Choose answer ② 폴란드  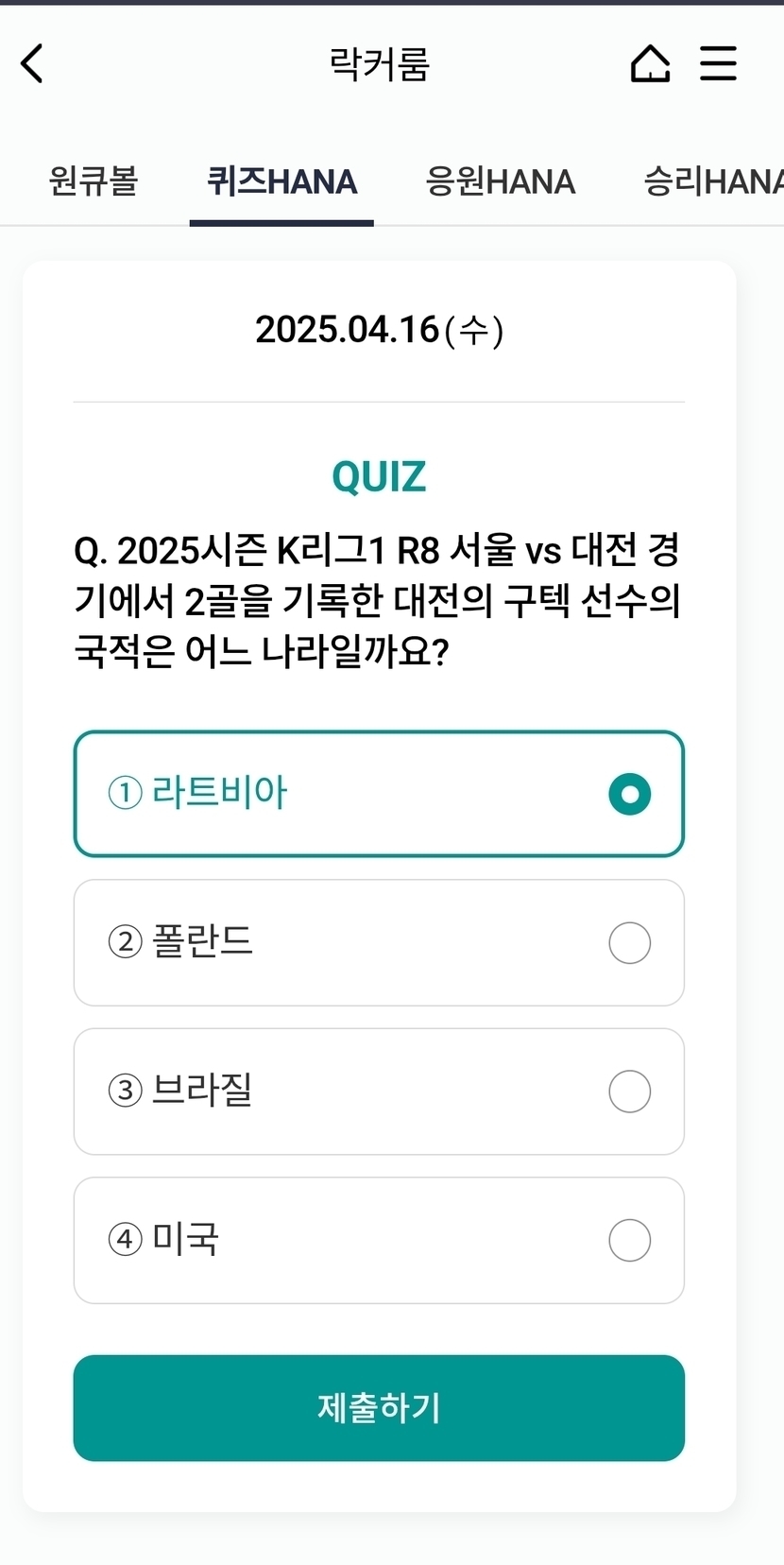[378, 942]
